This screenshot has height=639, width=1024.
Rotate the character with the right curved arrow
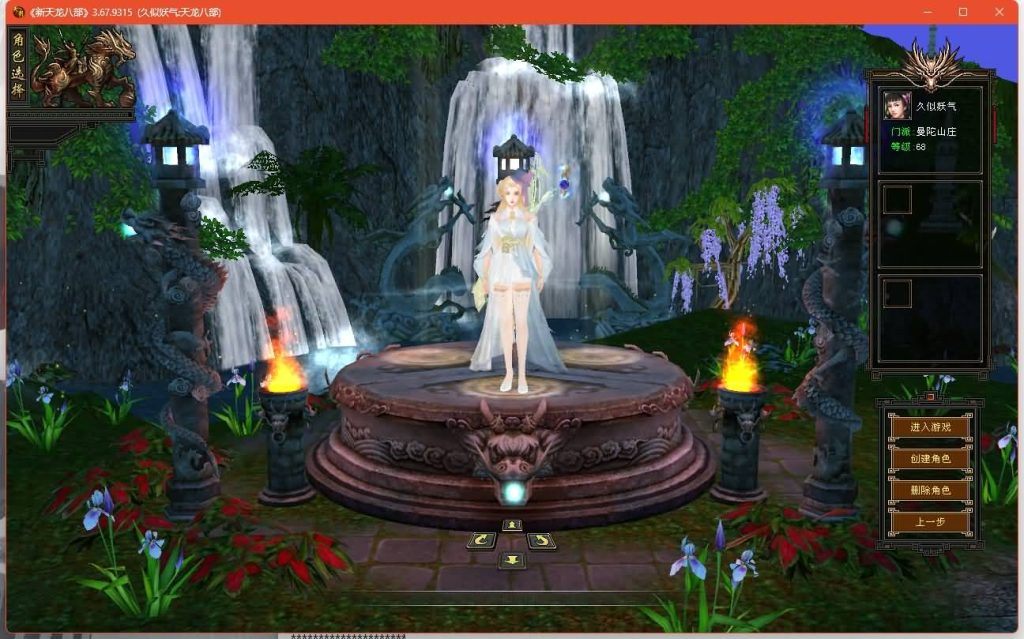(x=541, y=541)
